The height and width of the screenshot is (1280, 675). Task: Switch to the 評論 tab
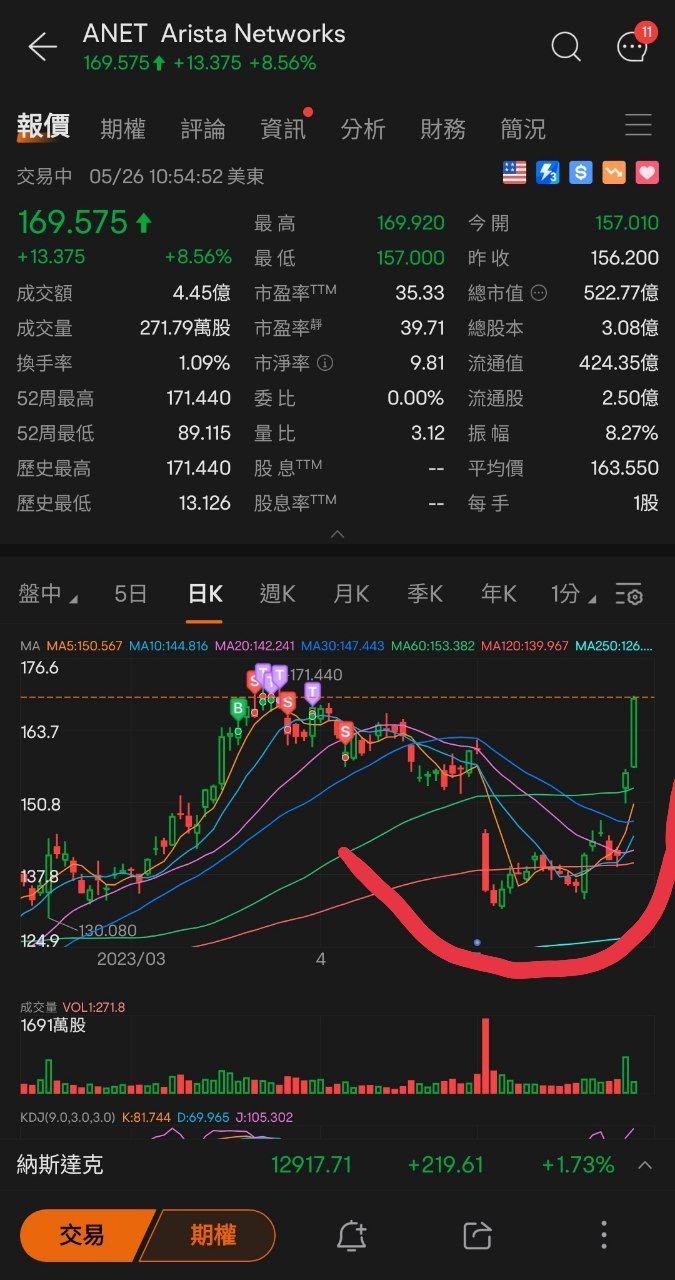(203, 129)
